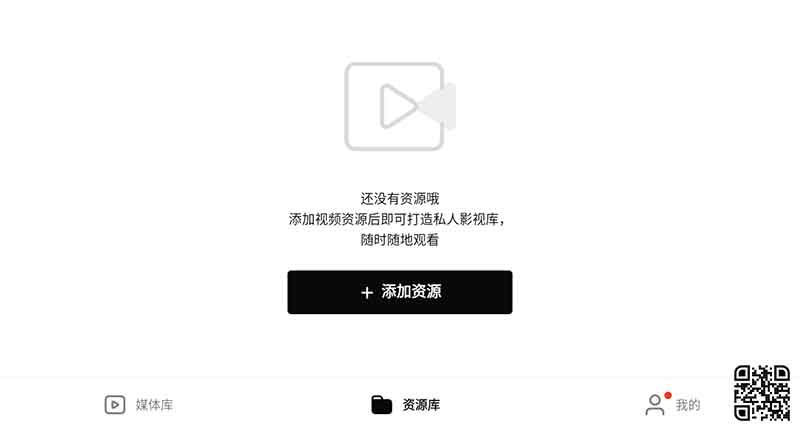The height and width of the screenshot is (431, 800).
Task: Open the 我的 tab
Action: click(673, 405)
